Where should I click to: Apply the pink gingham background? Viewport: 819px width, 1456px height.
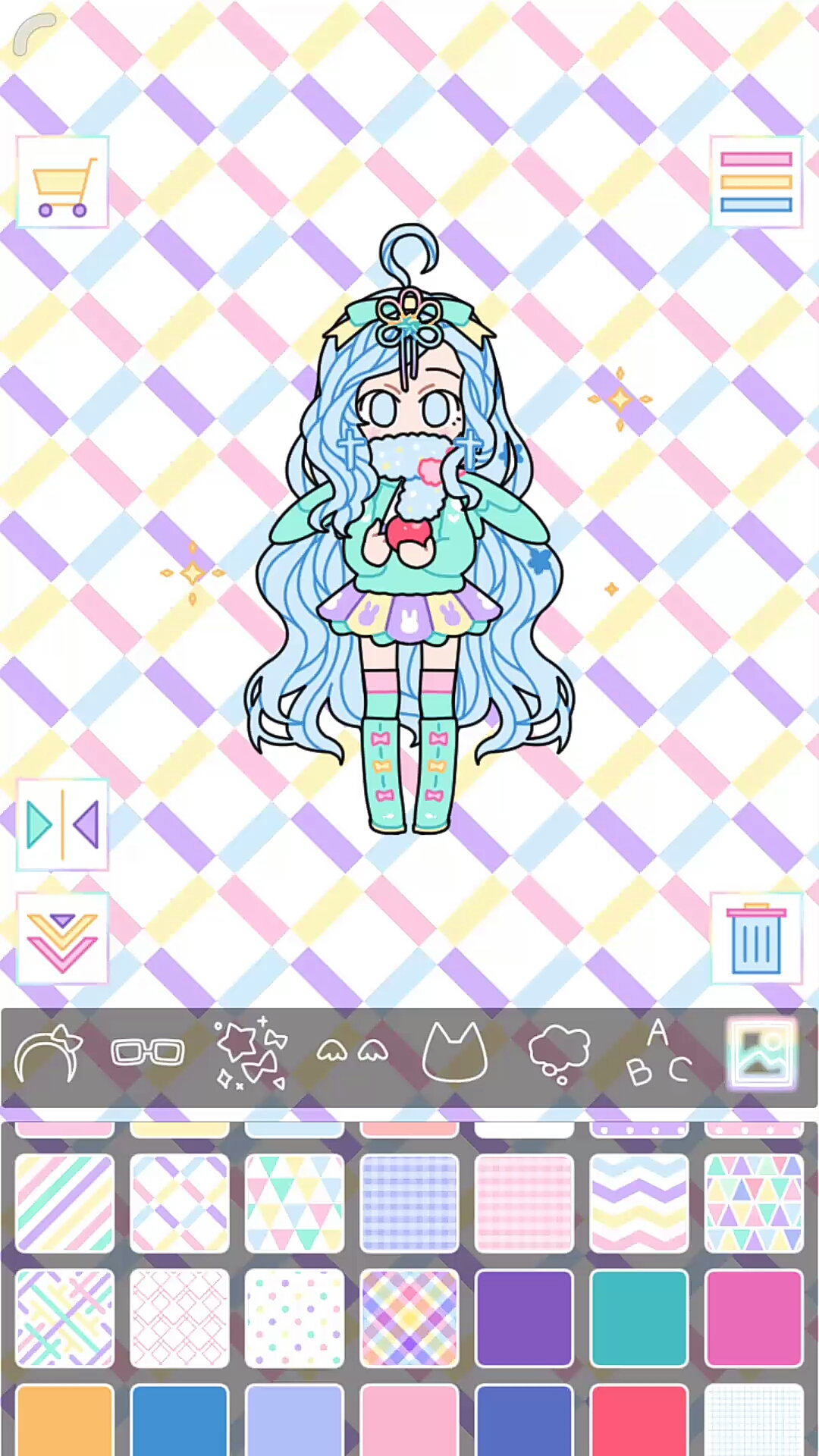point(524,1203)
